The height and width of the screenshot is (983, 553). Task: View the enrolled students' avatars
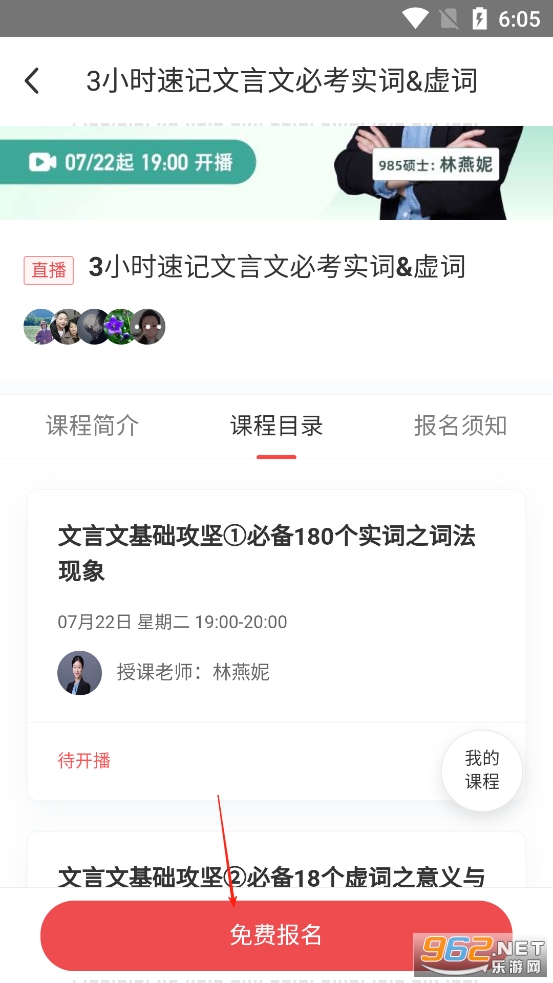94,327
